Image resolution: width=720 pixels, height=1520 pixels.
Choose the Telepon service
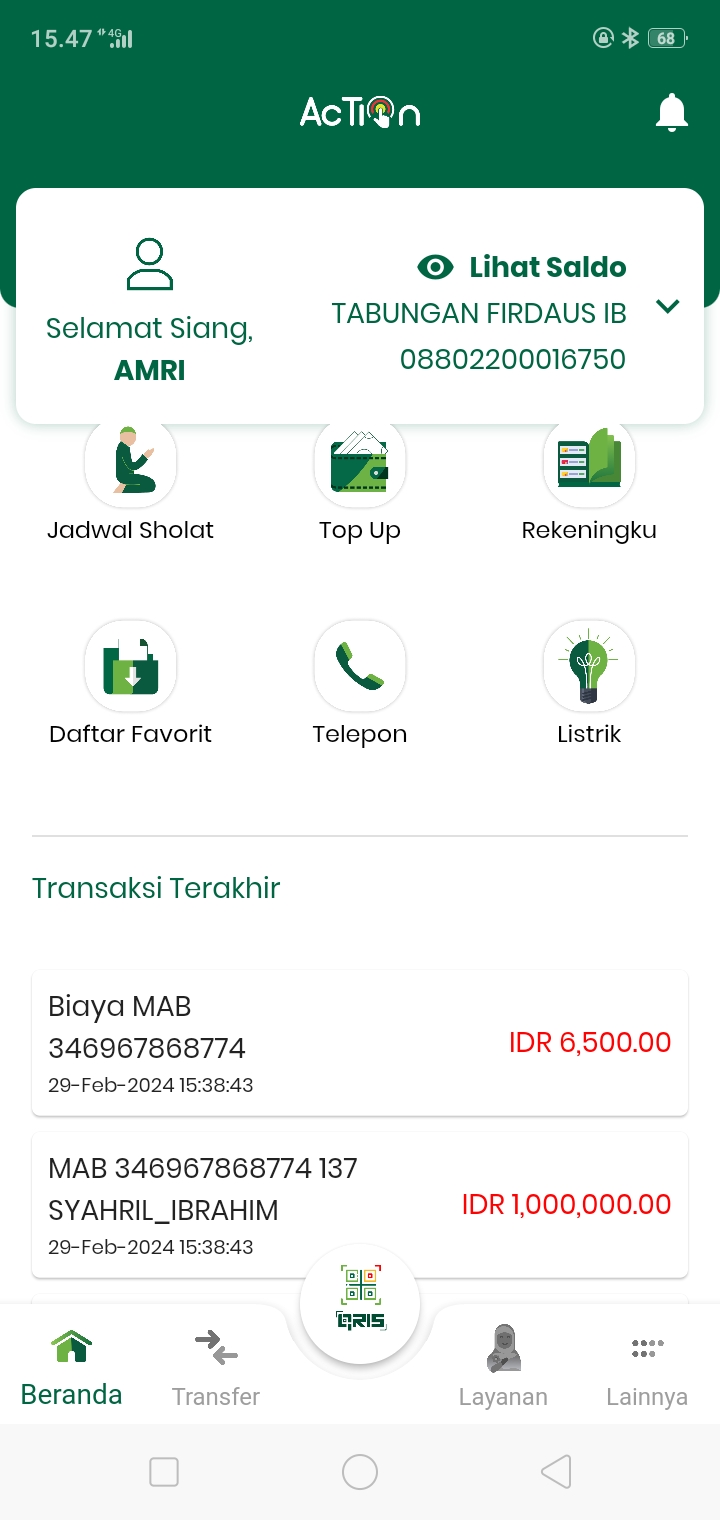click(359, 665)
